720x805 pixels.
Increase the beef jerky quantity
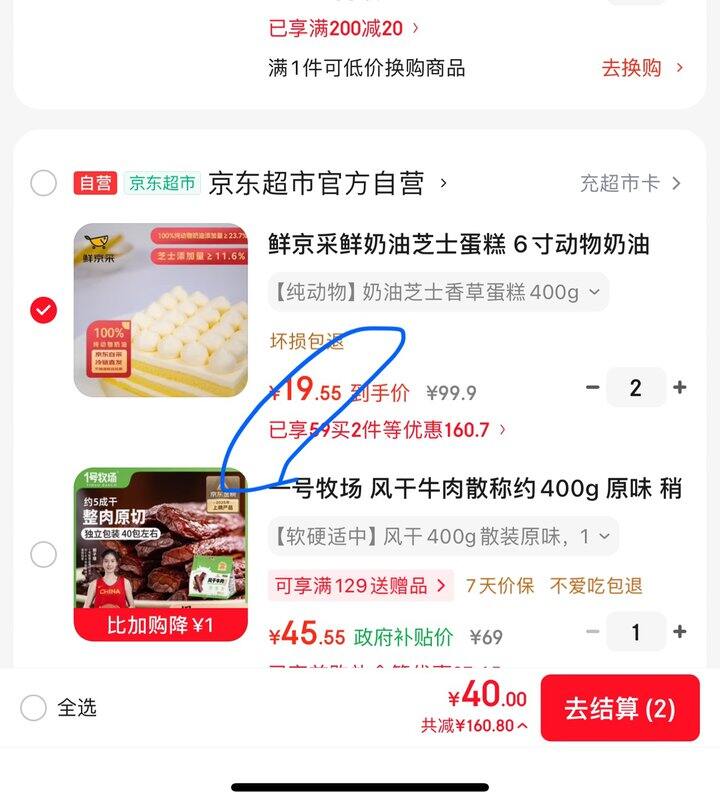[x=680, y=632]
